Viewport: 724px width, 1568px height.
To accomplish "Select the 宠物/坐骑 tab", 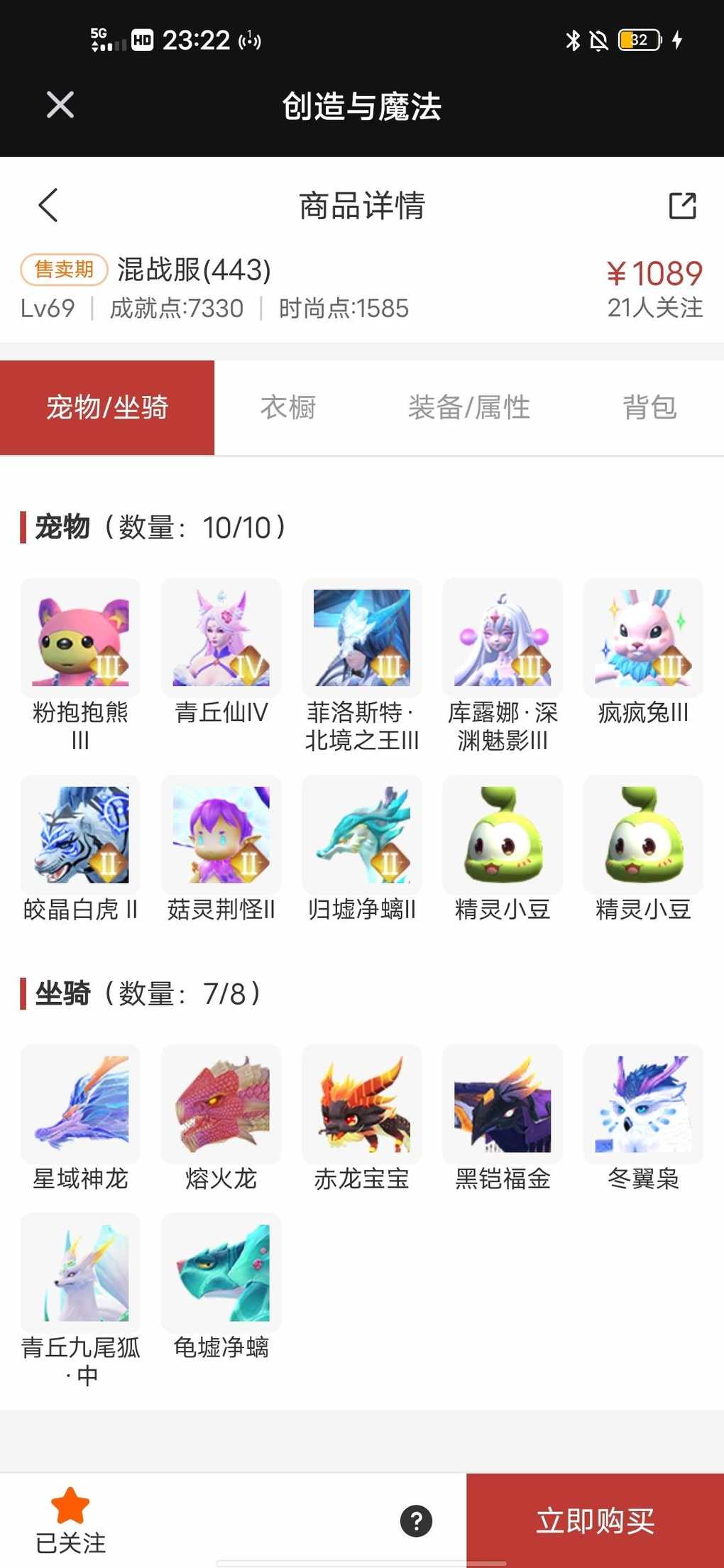I will pos(107,407).
